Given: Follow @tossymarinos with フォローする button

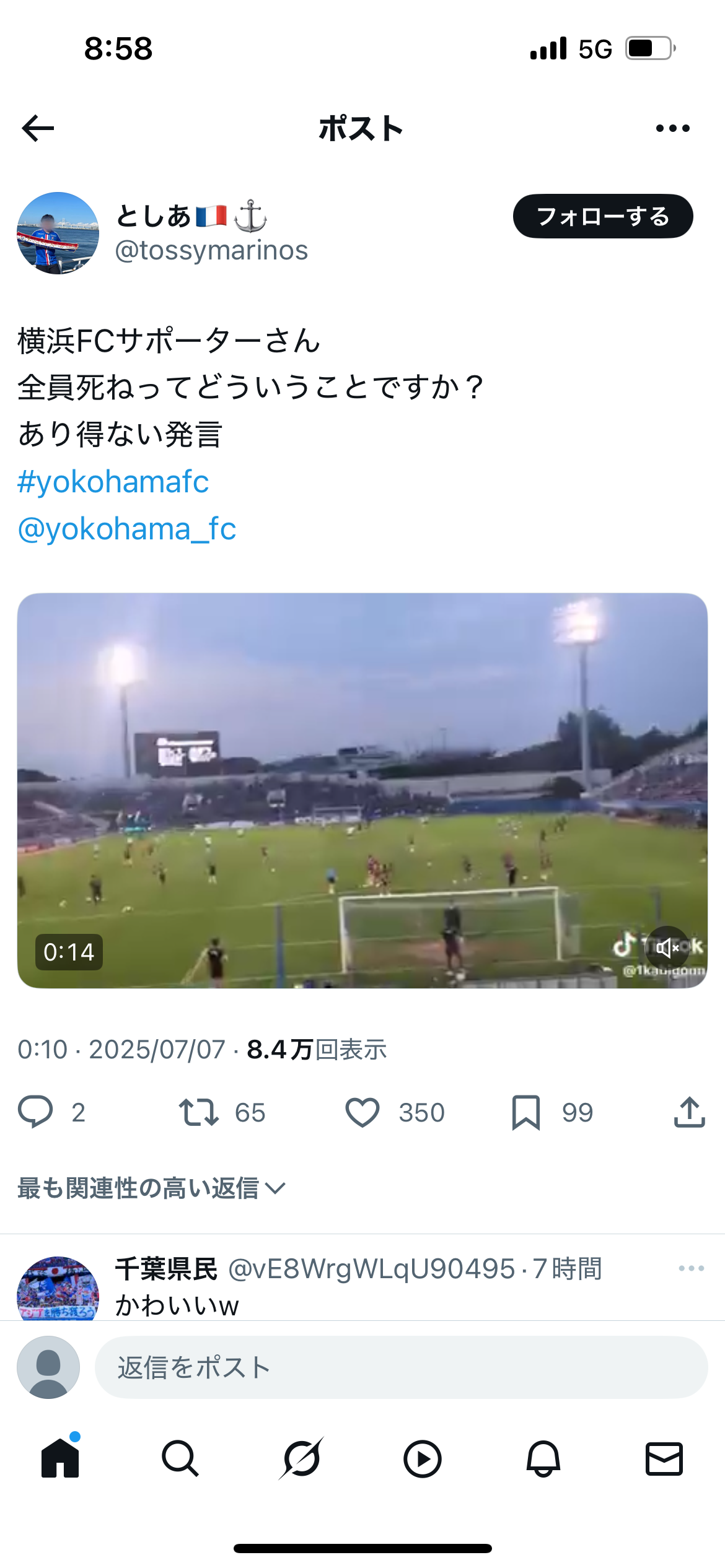Looking at the screenshot, I should point(603,216).
